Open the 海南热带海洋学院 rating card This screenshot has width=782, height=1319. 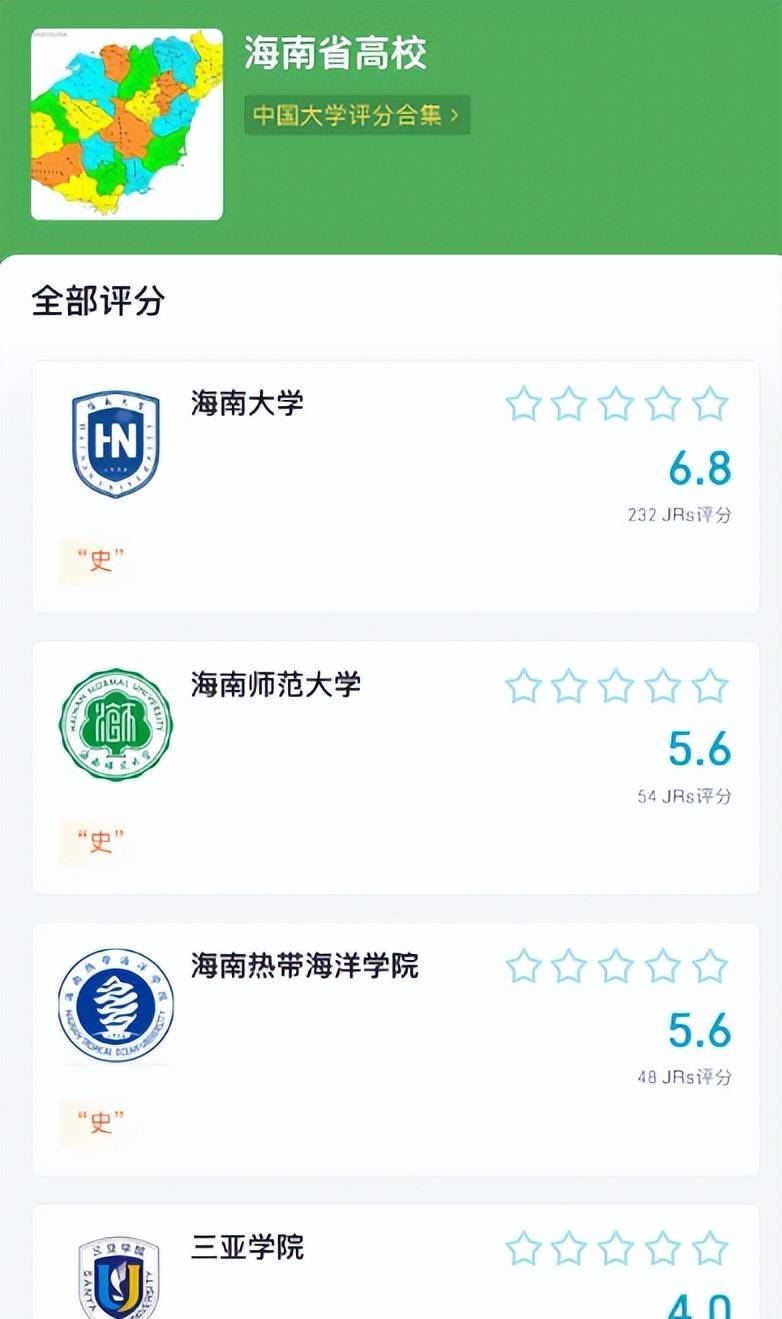coord(396,1049)
